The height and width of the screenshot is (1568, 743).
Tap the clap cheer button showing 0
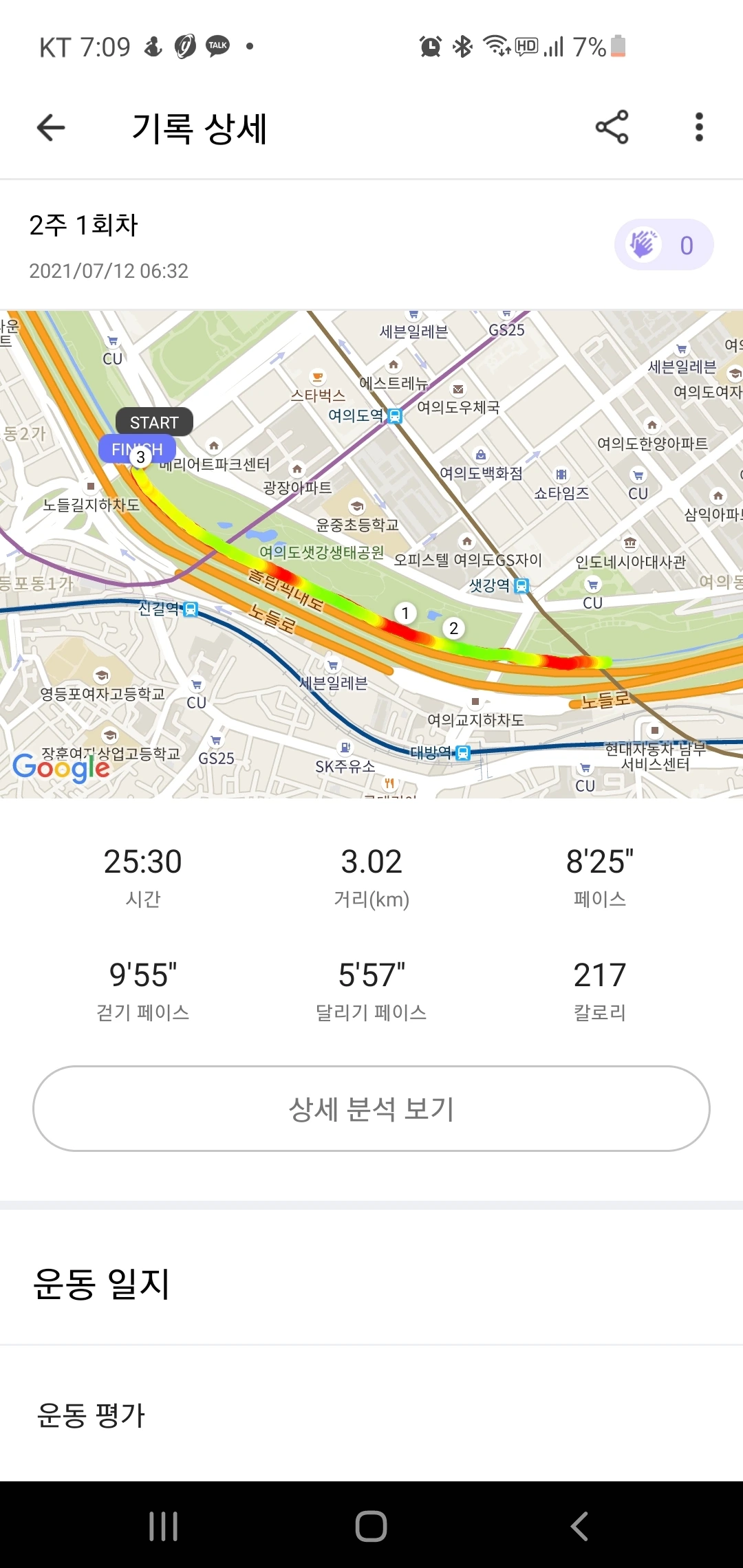[664, 245]
